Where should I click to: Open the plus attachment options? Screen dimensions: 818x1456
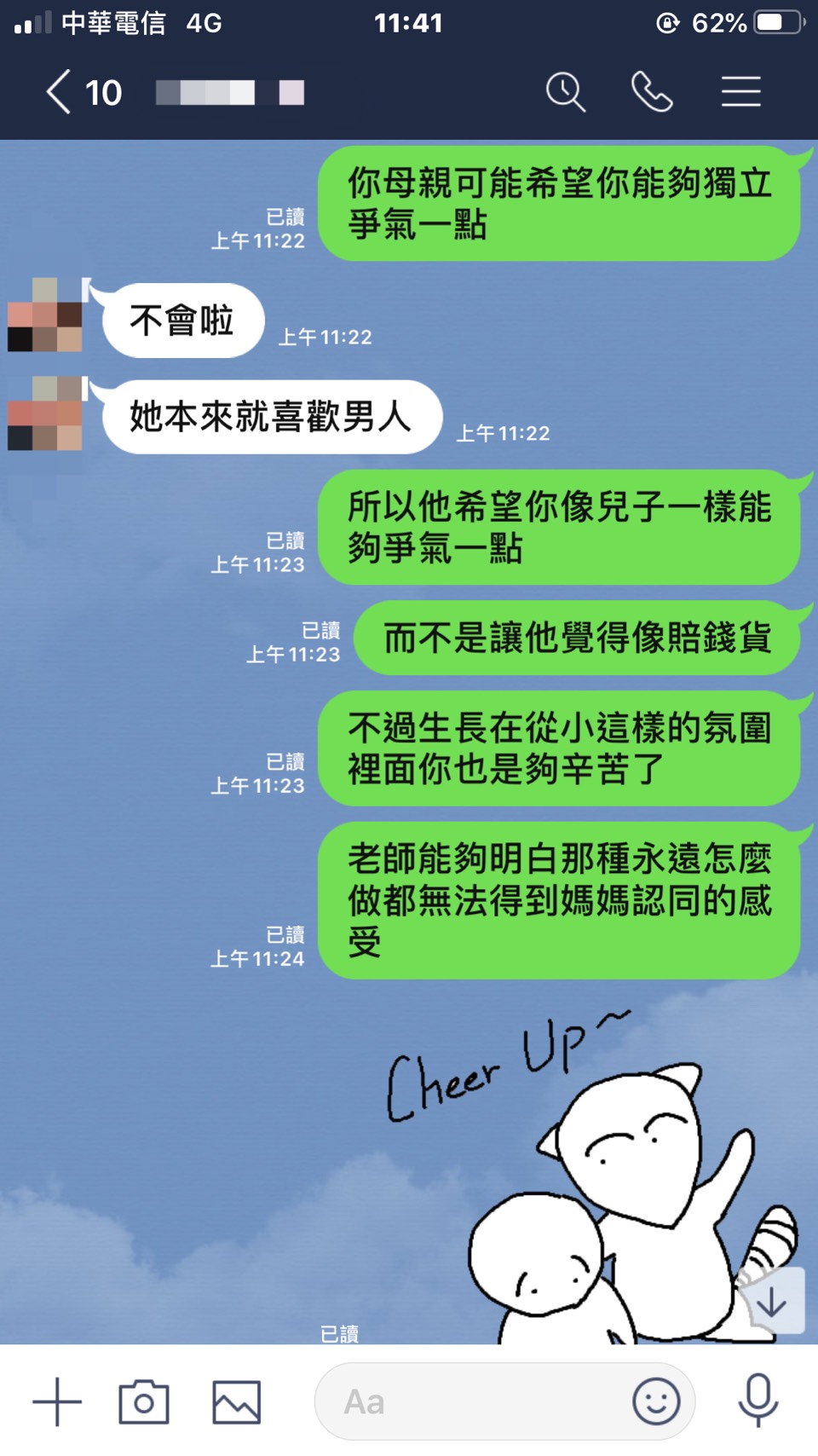tap(57, 1401)
